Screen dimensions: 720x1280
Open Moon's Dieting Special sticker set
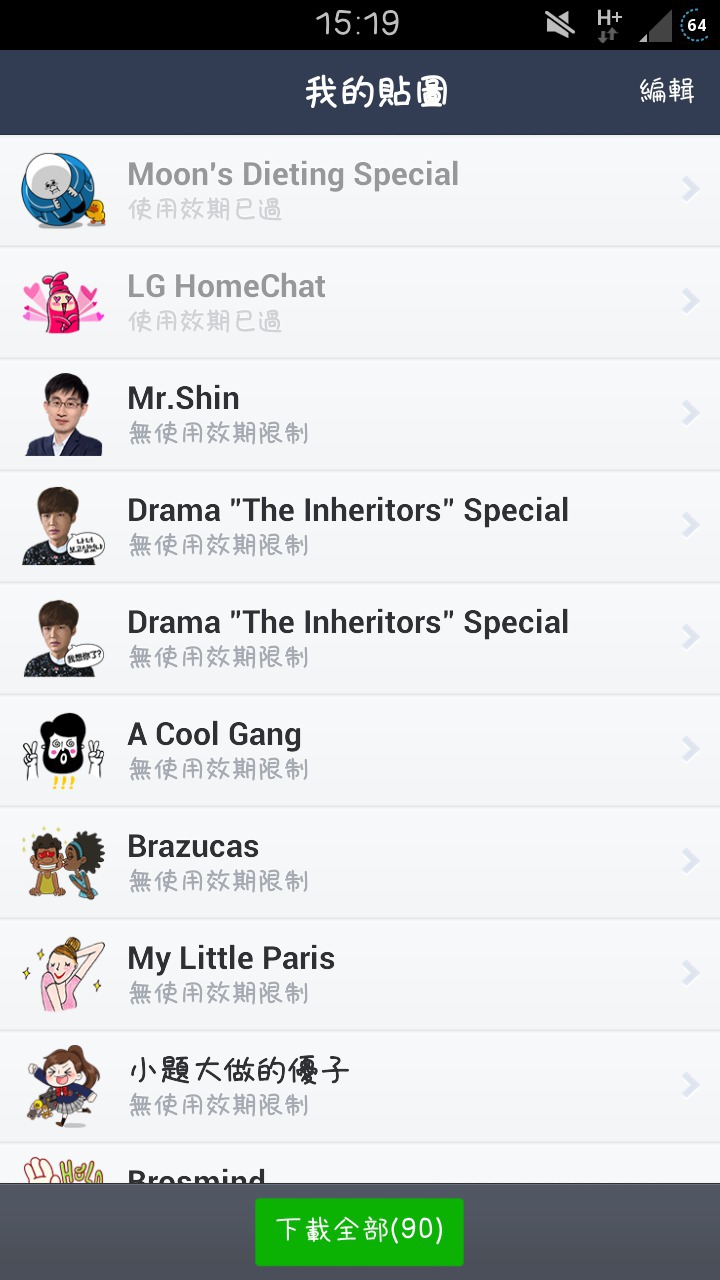click(360, 190)
